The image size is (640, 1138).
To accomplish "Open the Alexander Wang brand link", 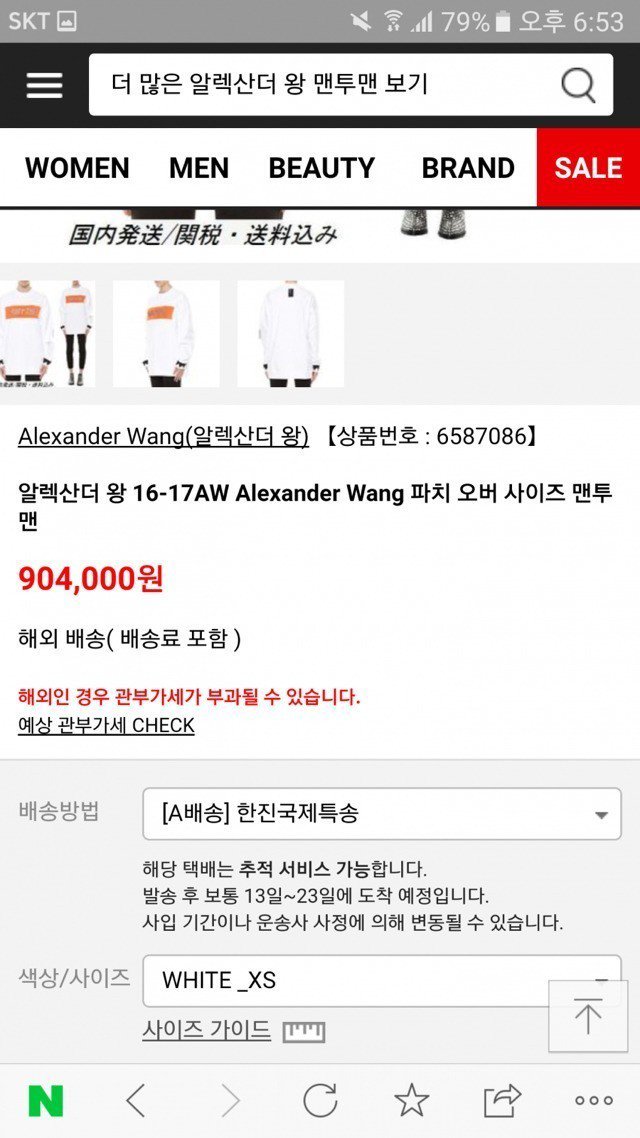I will pyautogui.click(x=163, y=437).
